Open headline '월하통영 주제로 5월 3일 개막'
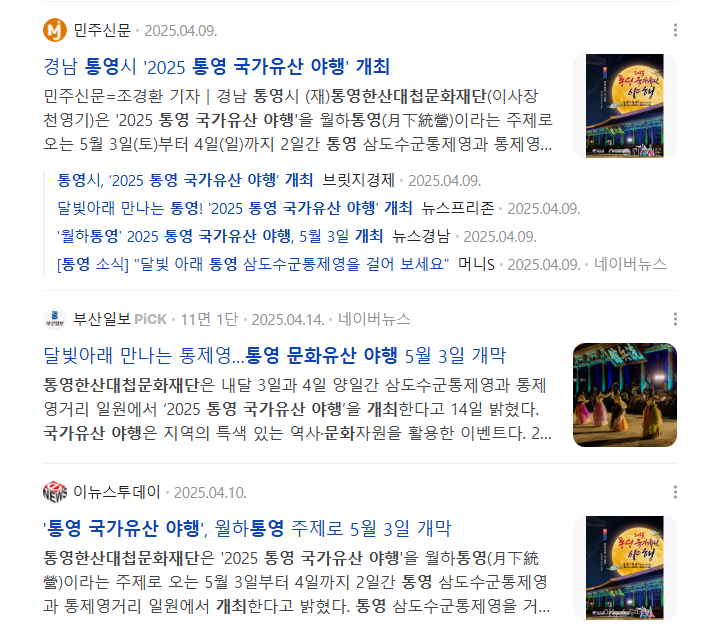Screen dimensions: 709x634 click(x=246, y=529)
